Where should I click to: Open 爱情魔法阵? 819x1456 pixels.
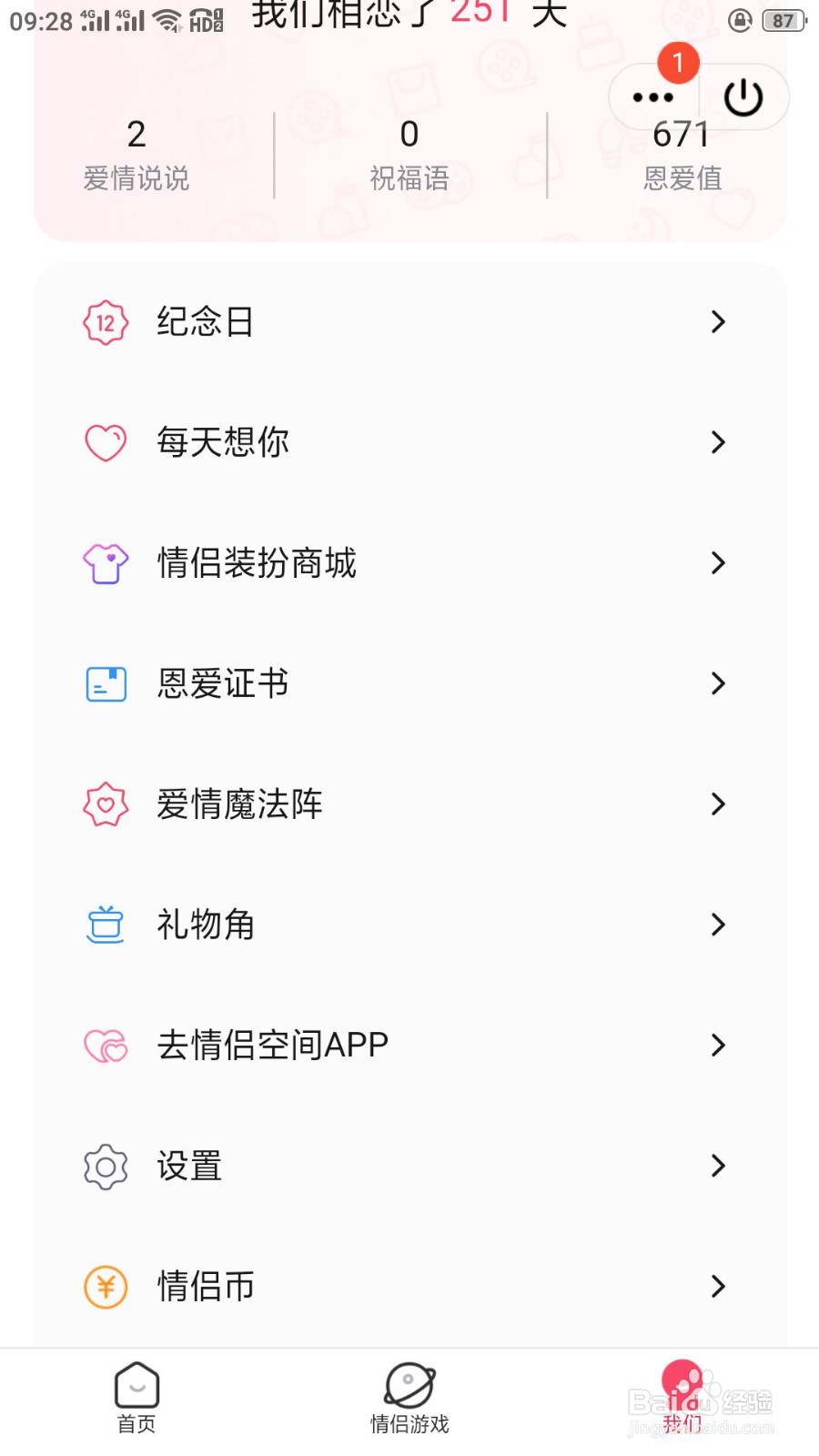pyautogui.click(x=409, y=804)
